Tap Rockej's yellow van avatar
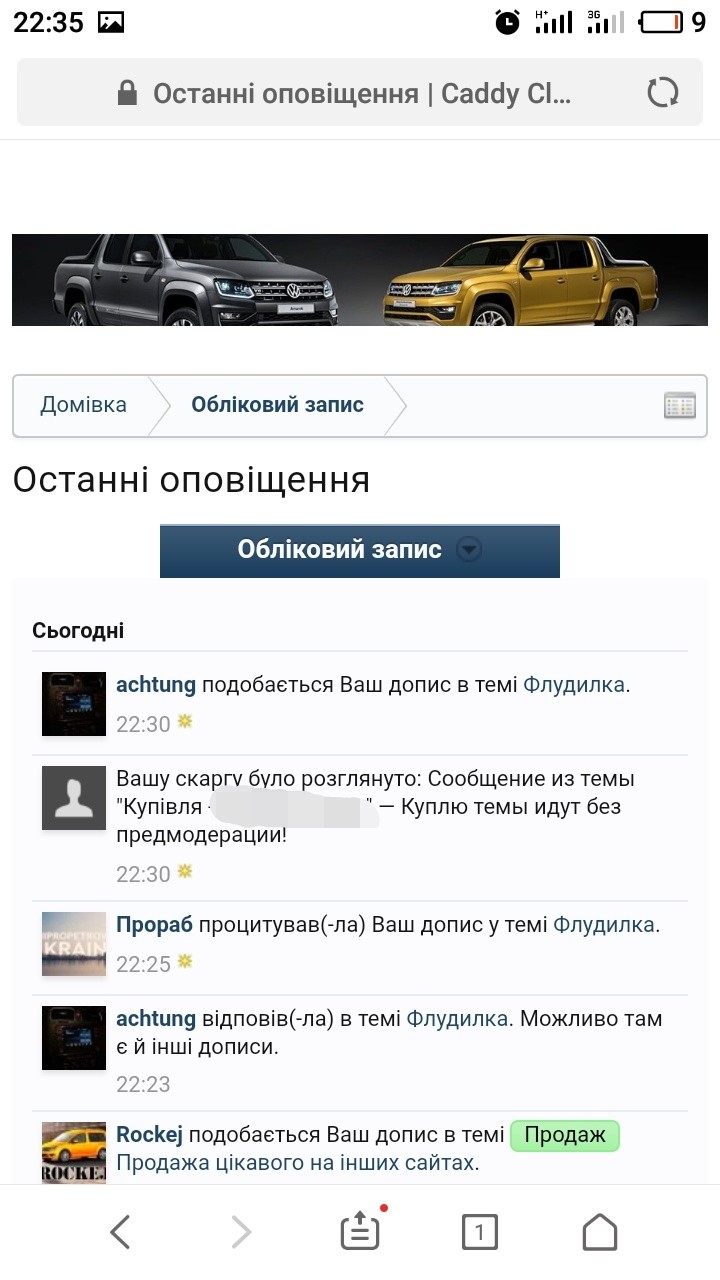The image size is (720, 1280). (74, 1152)
